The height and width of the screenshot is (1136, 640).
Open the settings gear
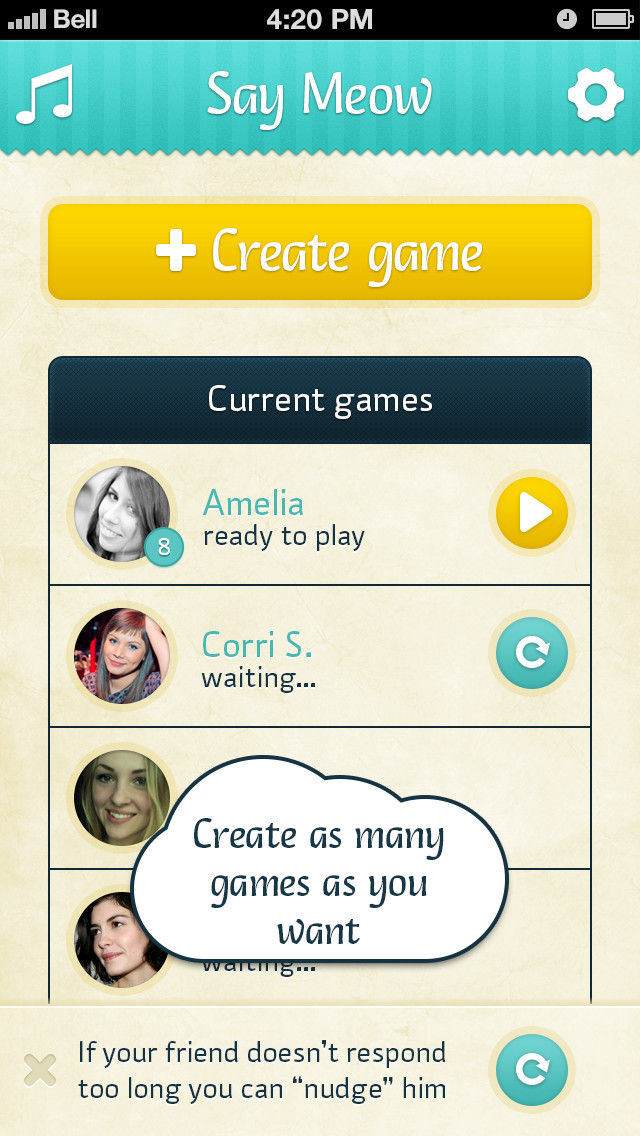click(x=596, y=95)
